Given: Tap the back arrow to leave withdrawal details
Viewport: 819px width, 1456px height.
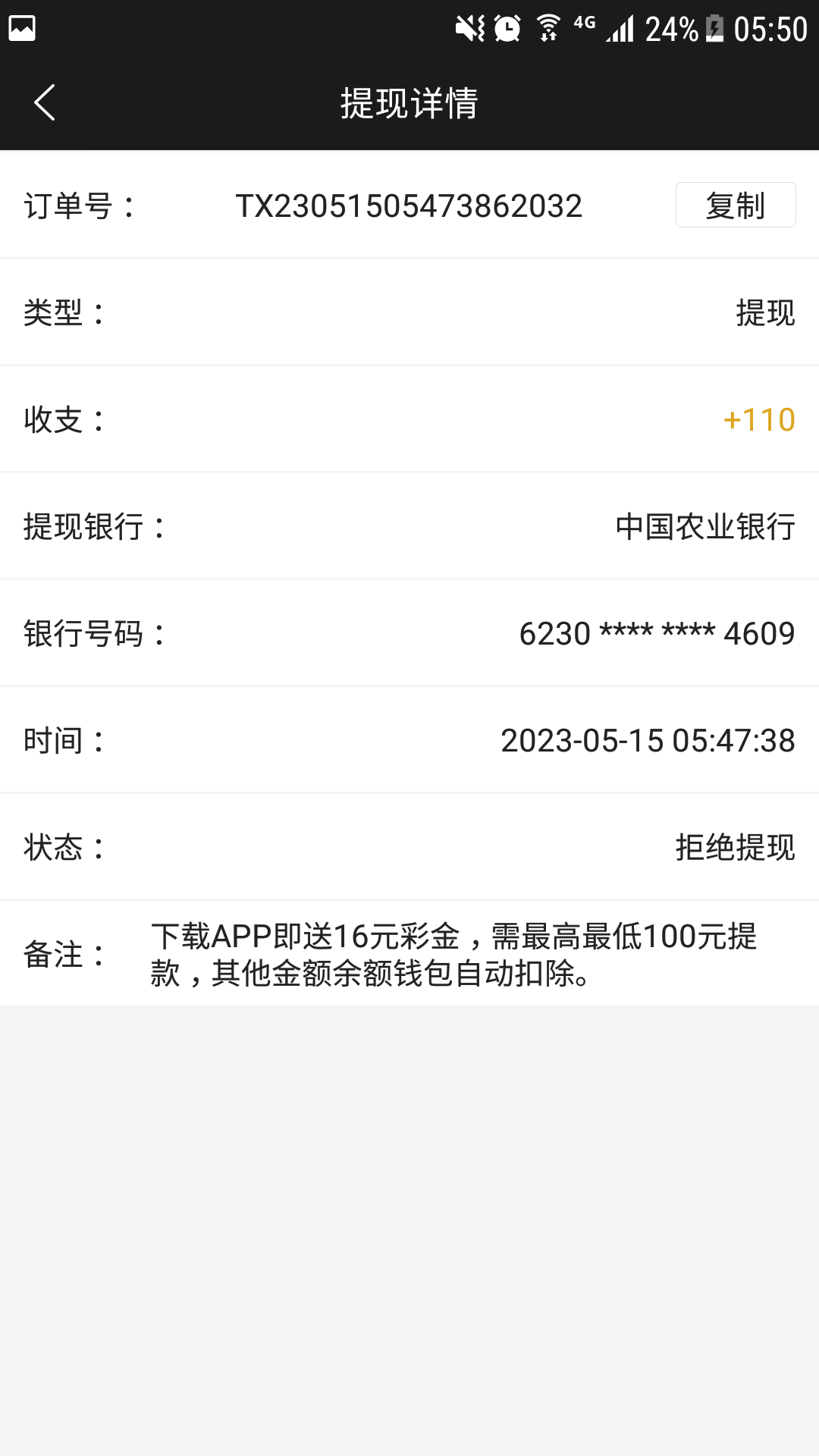Looking at the screenshot, I should [x=45, y=103].
